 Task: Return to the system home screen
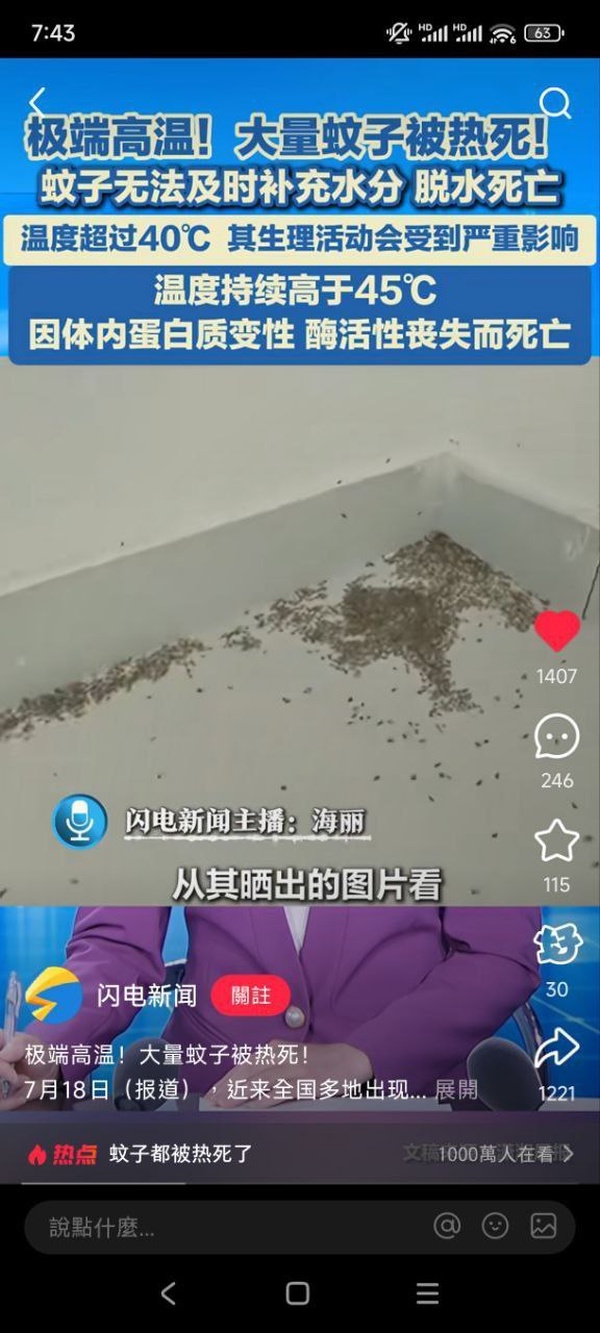(x=298, y=1293)
